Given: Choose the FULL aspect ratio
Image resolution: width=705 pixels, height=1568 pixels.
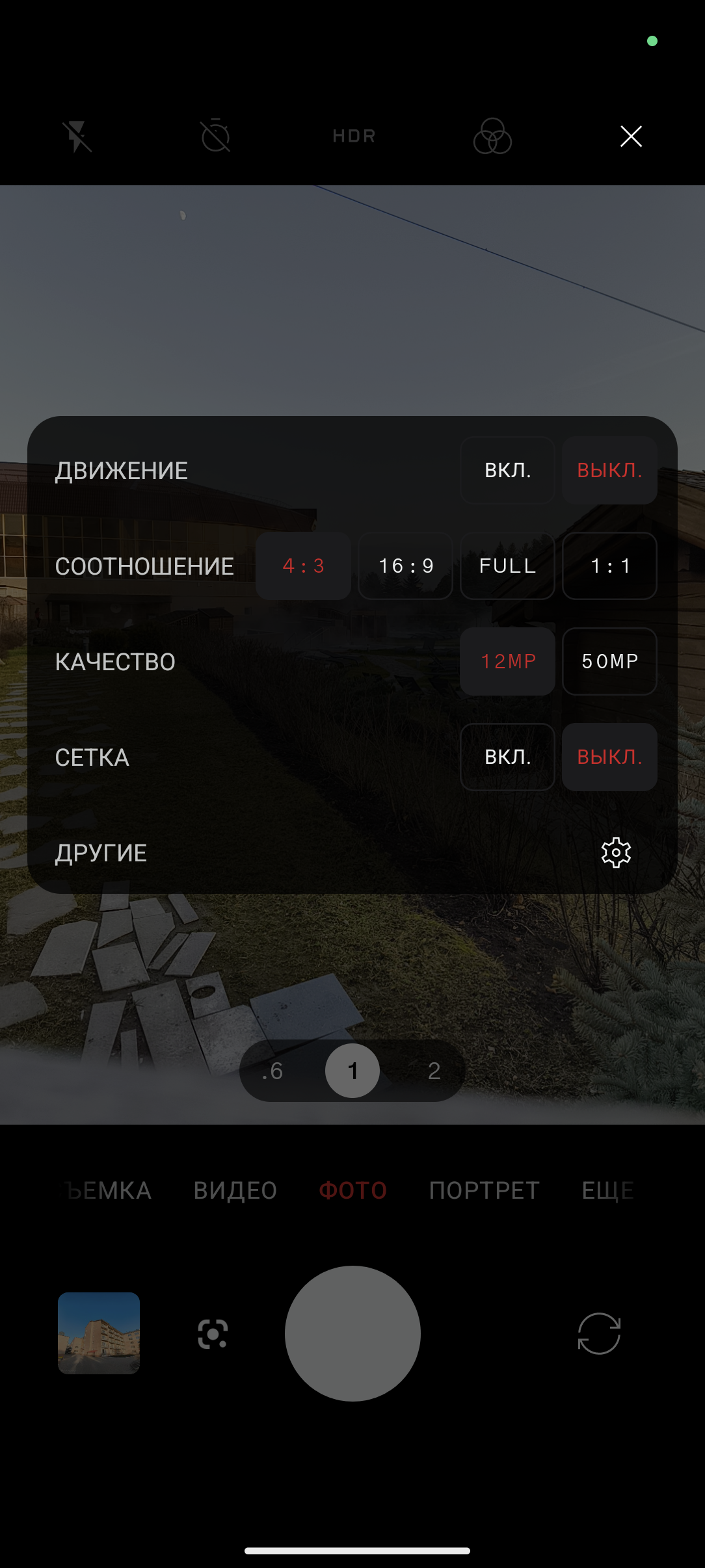Looking at the screenshot, I should [507, 566].
